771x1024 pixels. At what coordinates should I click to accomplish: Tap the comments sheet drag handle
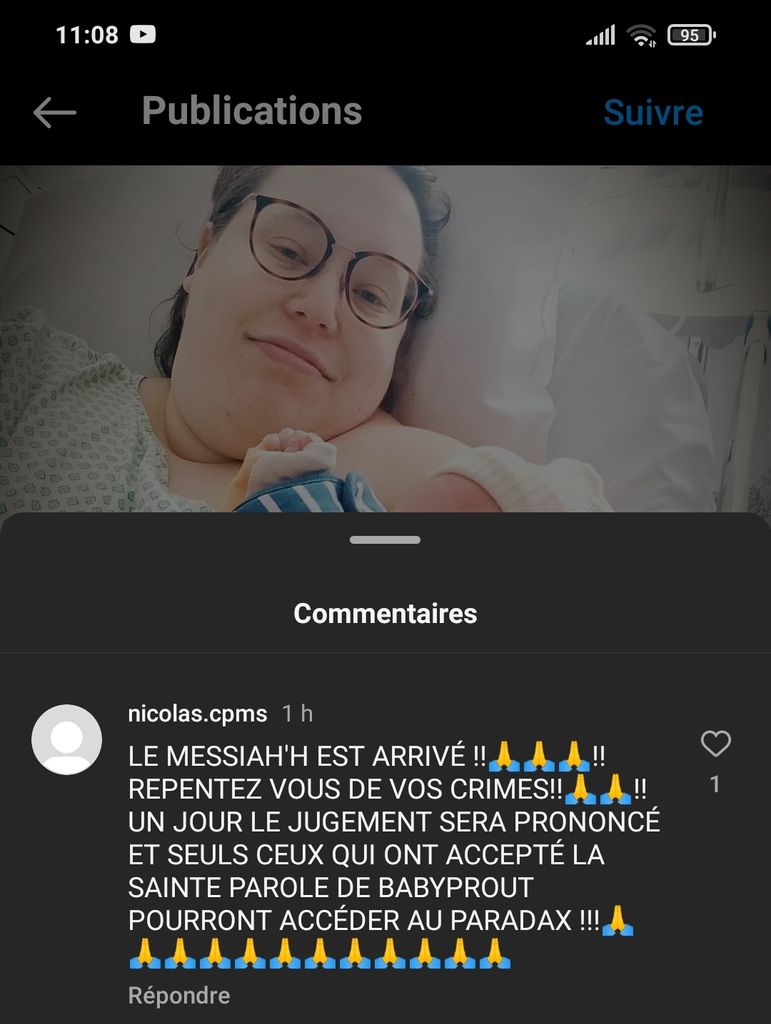point(385,540)
